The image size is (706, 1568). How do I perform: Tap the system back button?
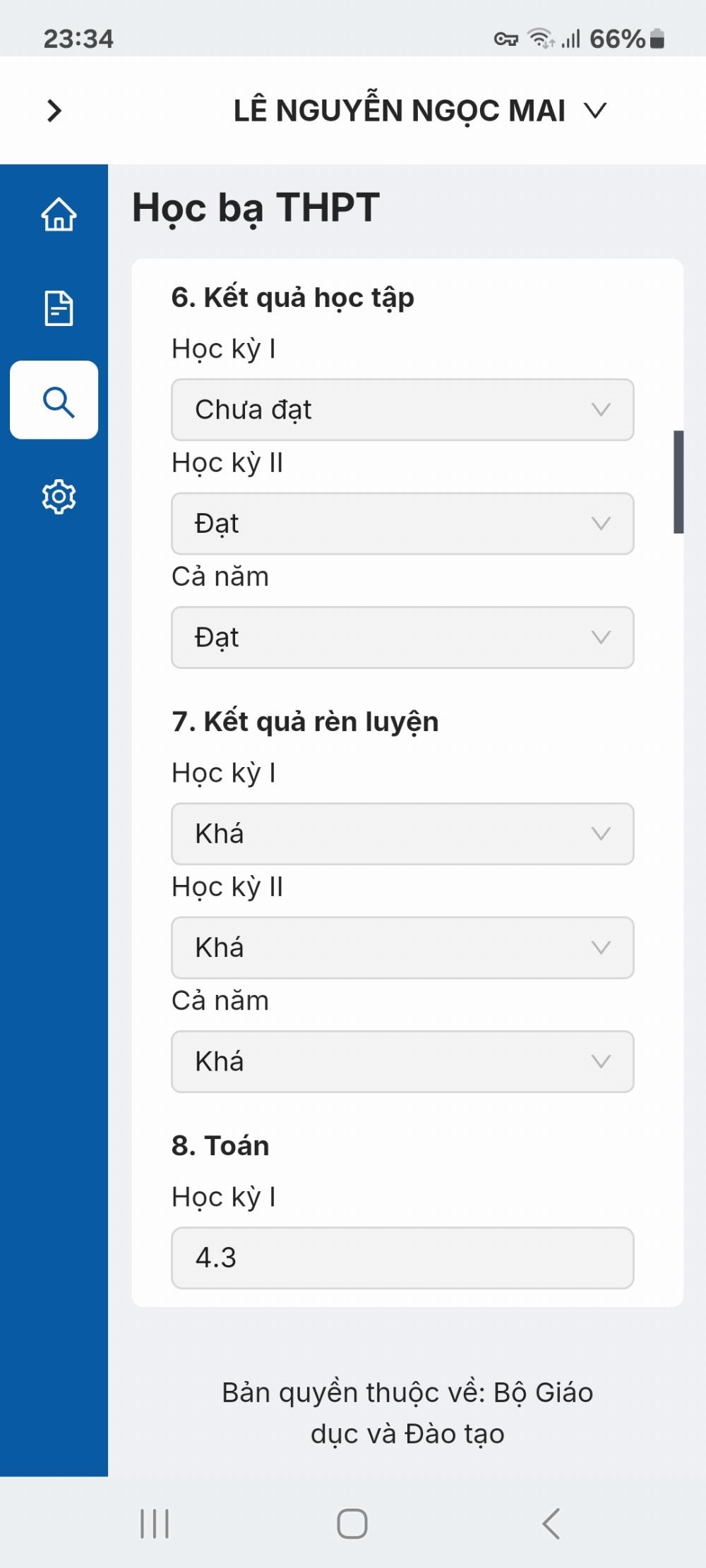pos(551,1523)
